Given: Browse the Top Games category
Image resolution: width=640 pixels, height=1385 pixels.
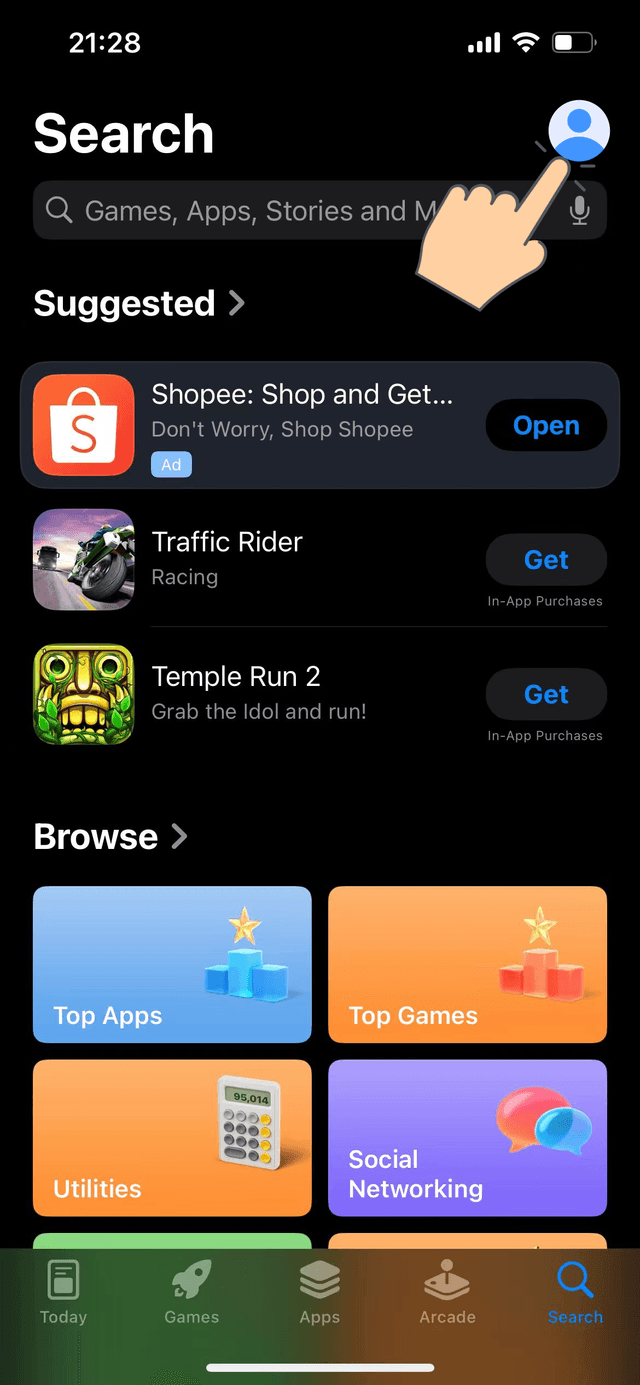Looking at the screenshot, I should 467,964.
